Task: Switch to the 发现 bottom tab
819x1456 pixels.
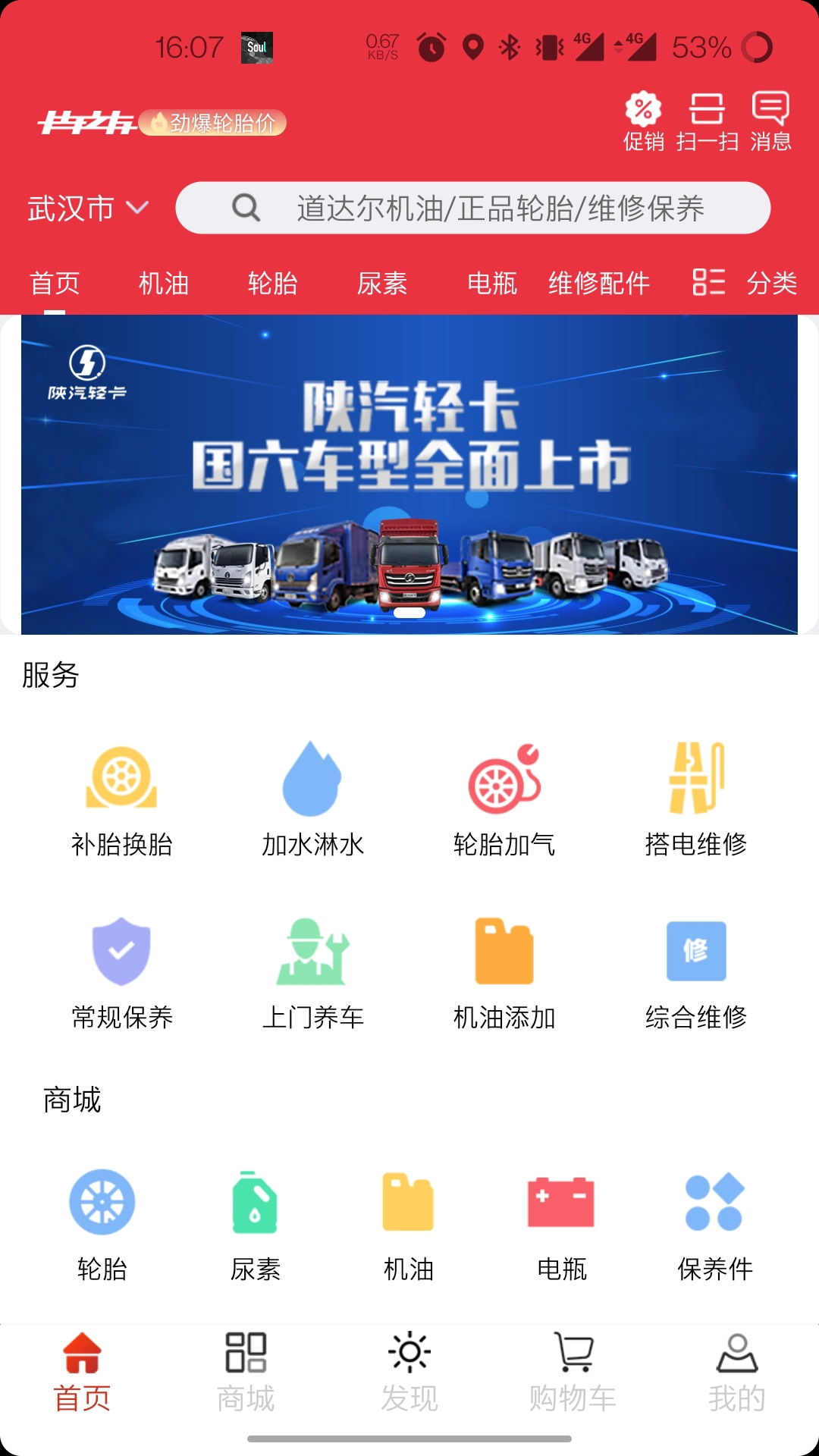Action: point(409,1371)
